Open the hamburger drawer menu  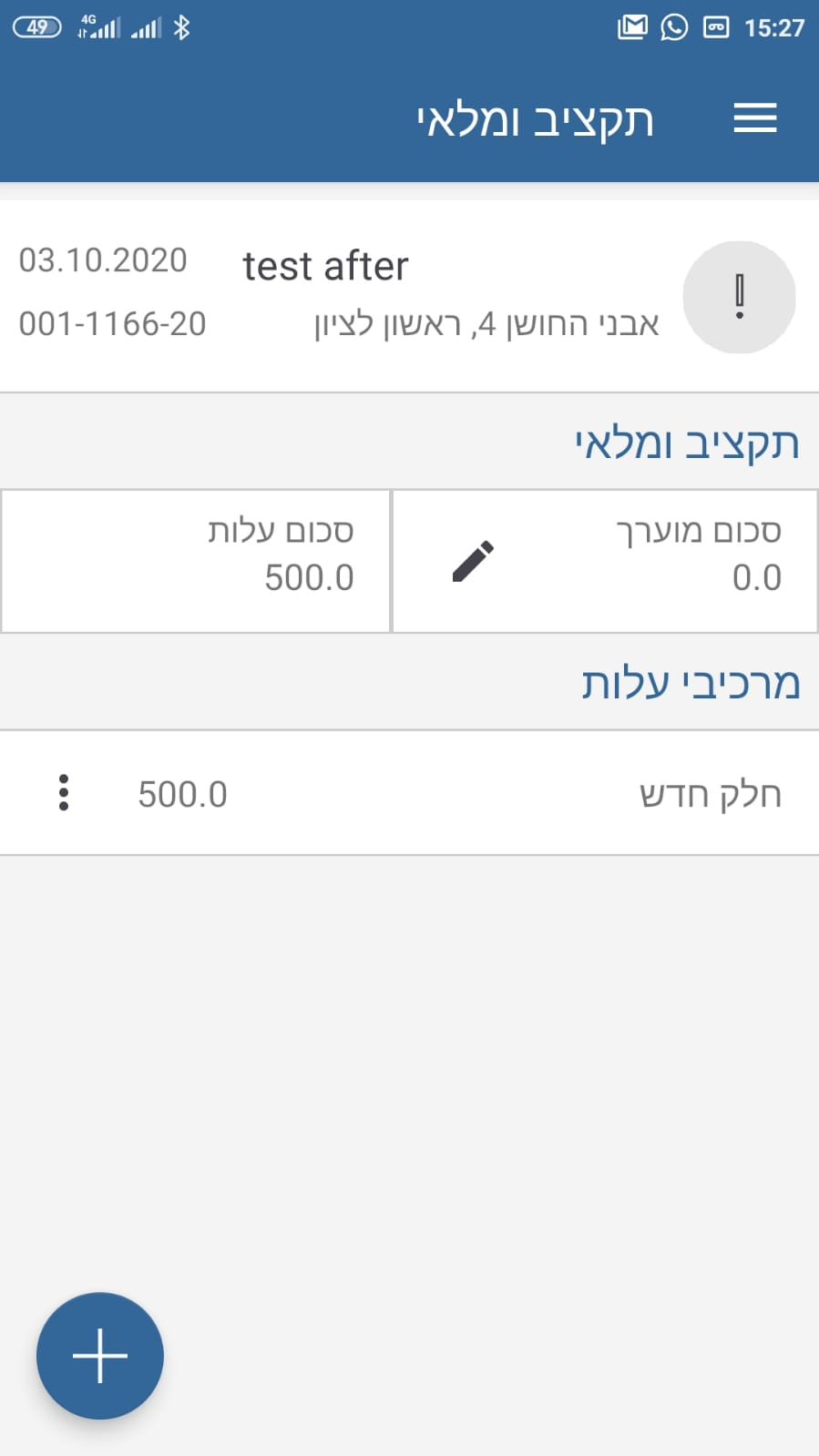(754, 118)
